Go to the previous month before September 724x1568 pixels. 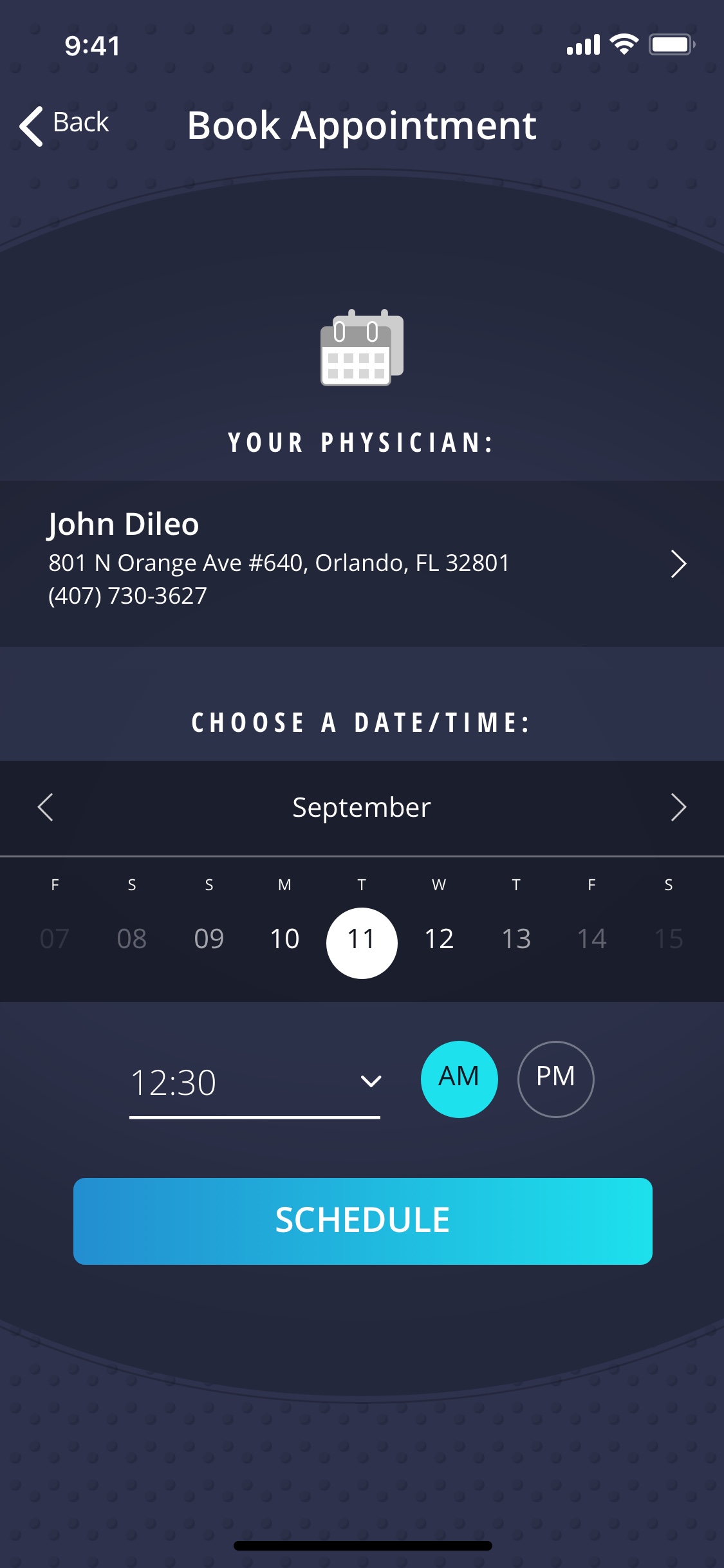click(45, 807)
